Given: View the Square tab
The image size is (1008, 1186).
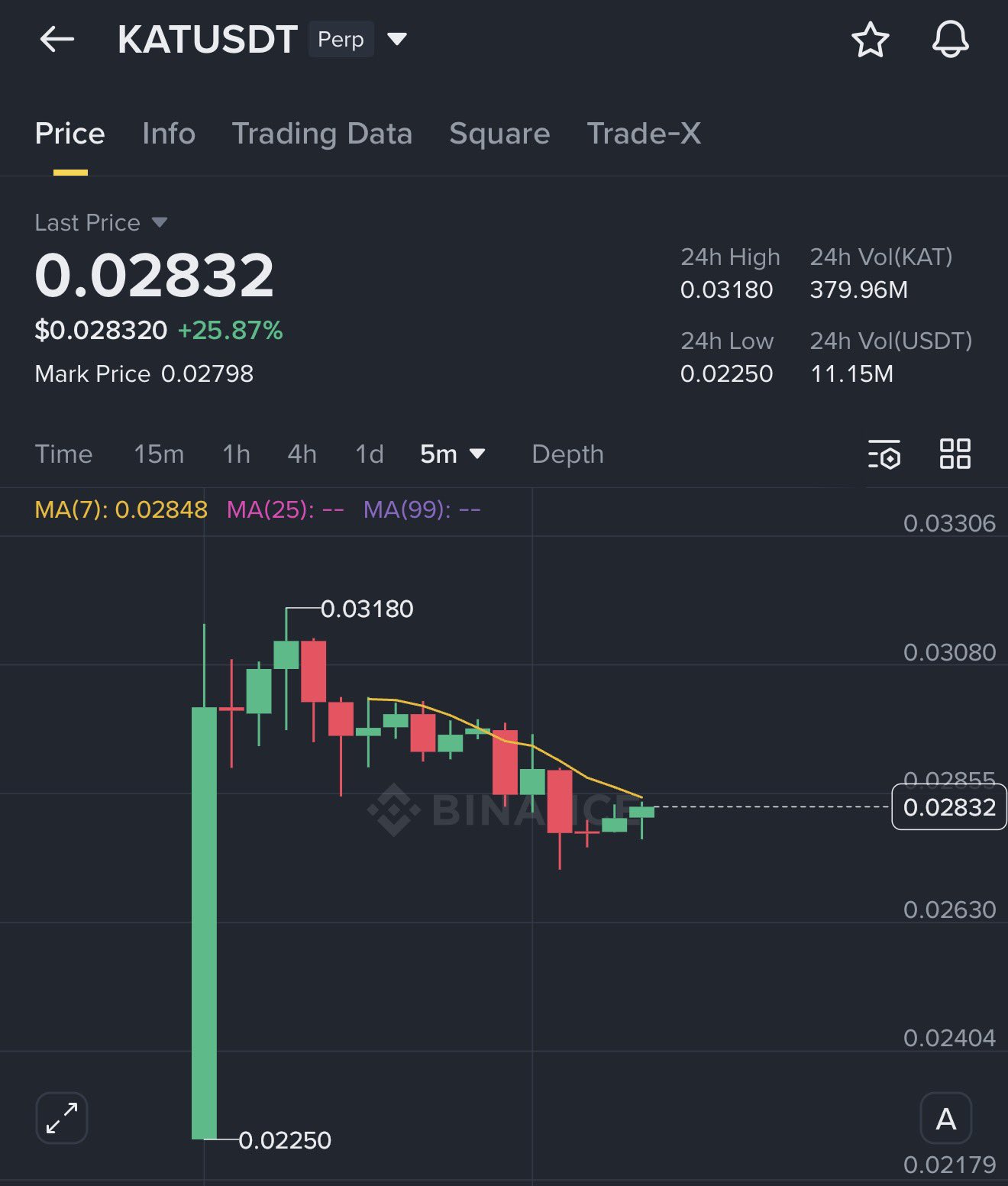Looking at the screenshot, I should tap(499, 134).
